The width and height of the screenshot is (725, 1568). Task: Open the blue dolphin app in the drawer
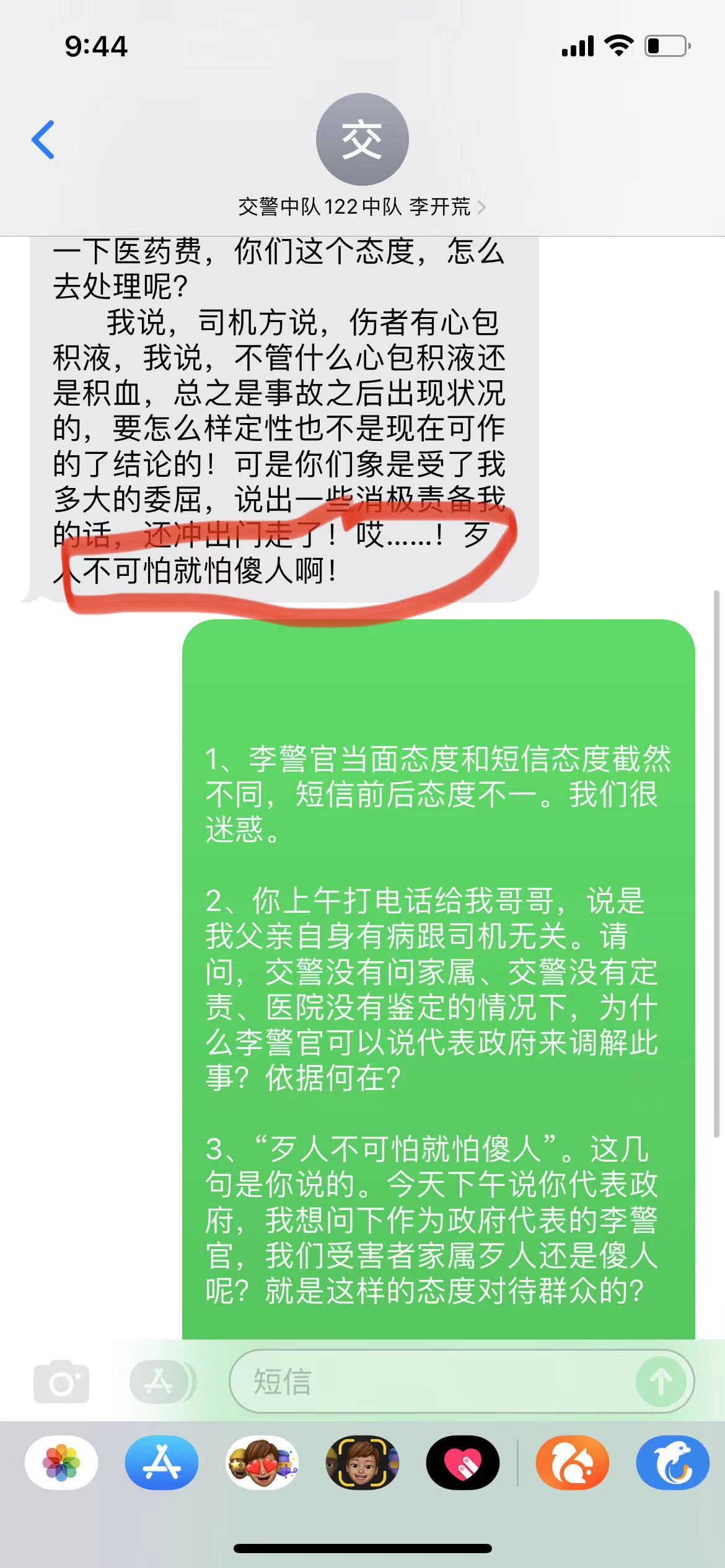672,1463
